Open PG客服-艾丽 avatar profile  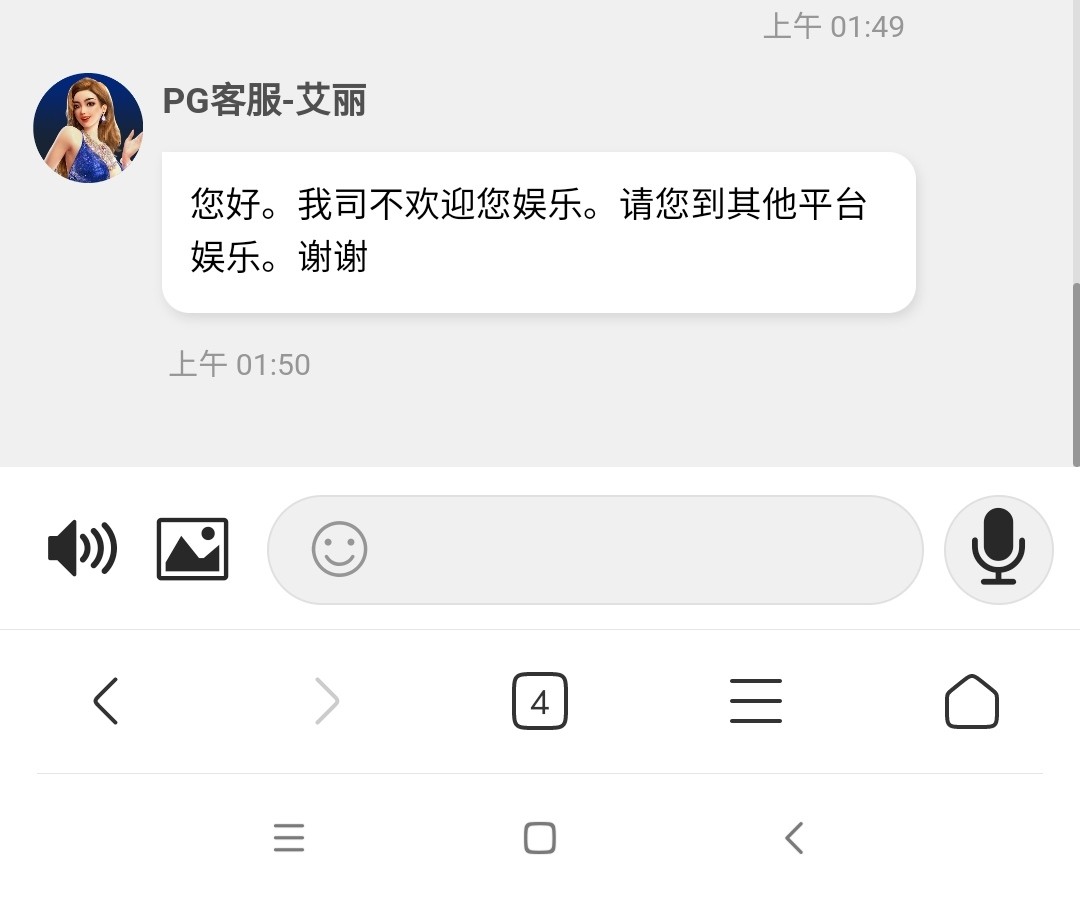coord(88,128)
